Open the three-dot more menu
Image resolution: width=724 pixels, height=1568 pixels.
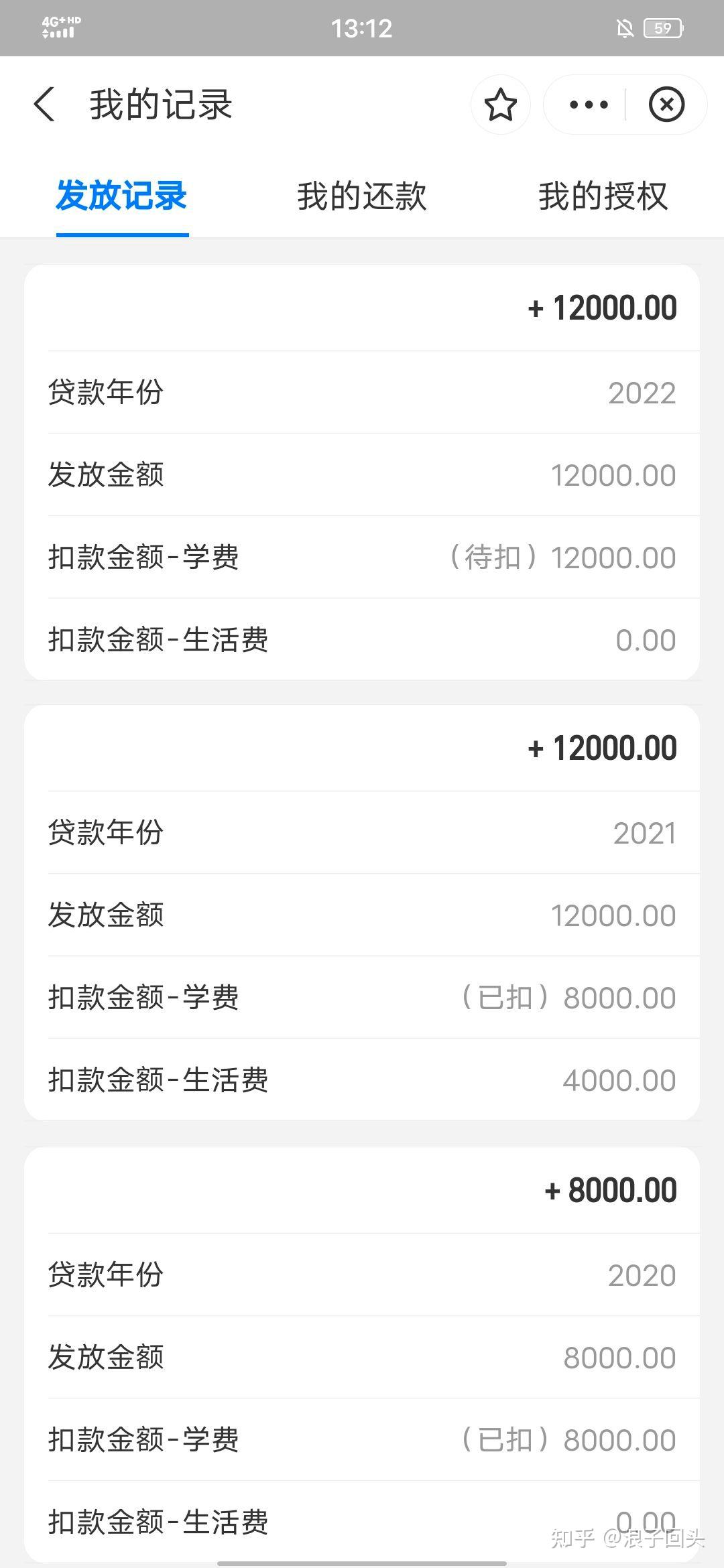[588, 105]
